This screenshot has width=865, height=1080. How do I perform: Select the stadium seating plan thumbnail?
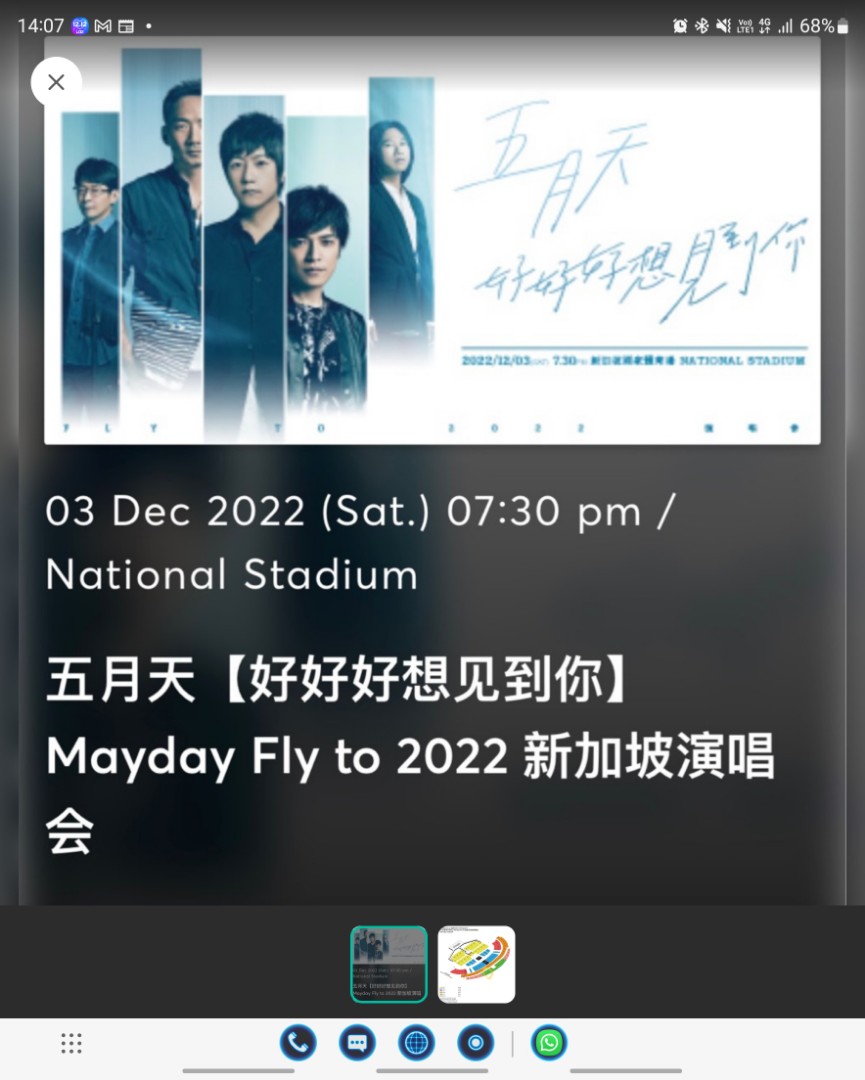[476, 963]
